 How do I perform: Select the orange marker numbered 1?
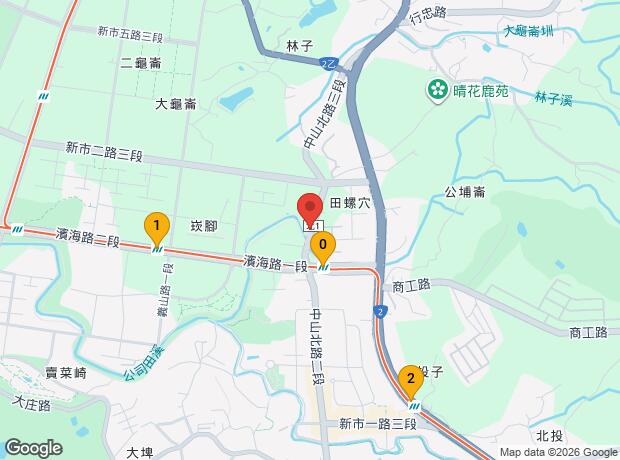click(157, 229)
